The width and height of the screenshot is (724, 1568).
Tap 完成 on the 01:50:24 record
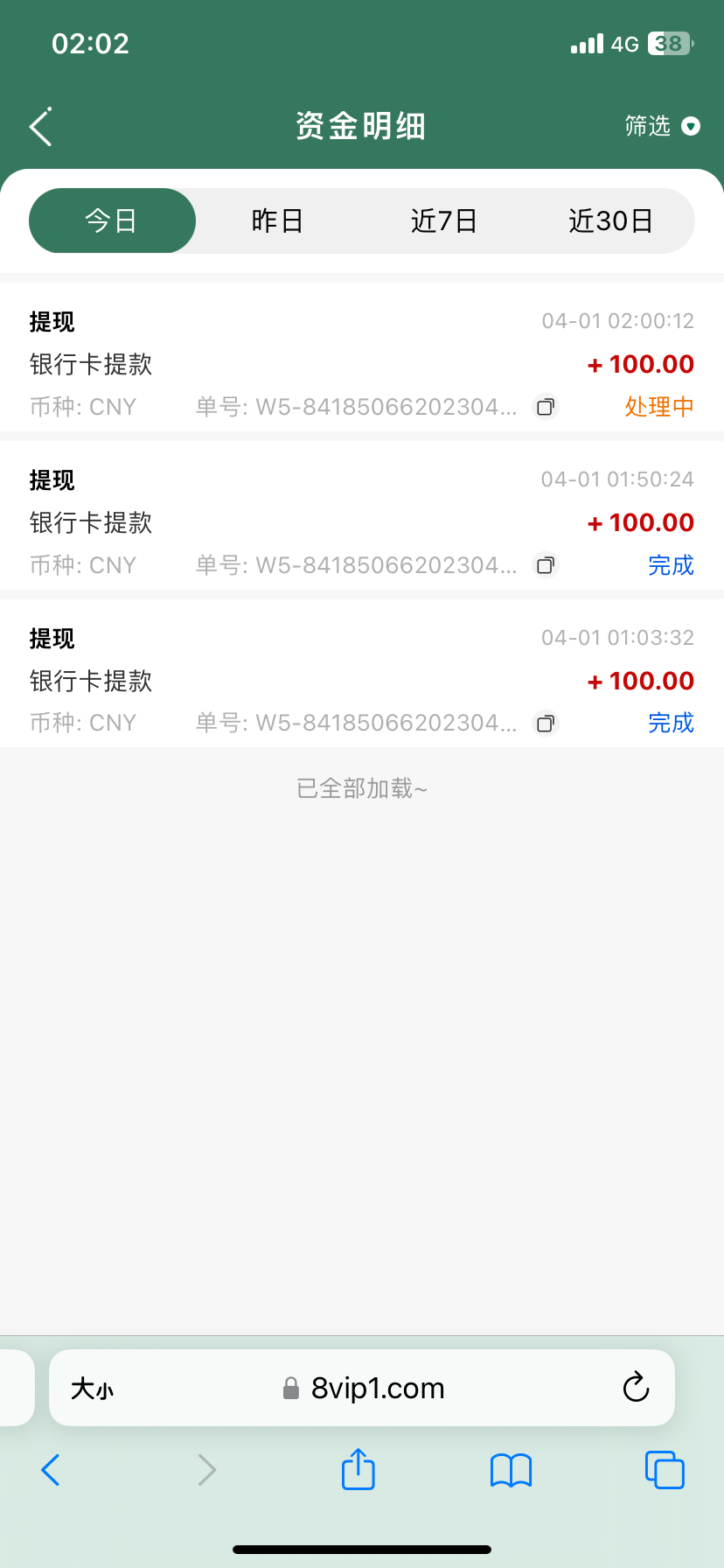click(x=671, y=565)
